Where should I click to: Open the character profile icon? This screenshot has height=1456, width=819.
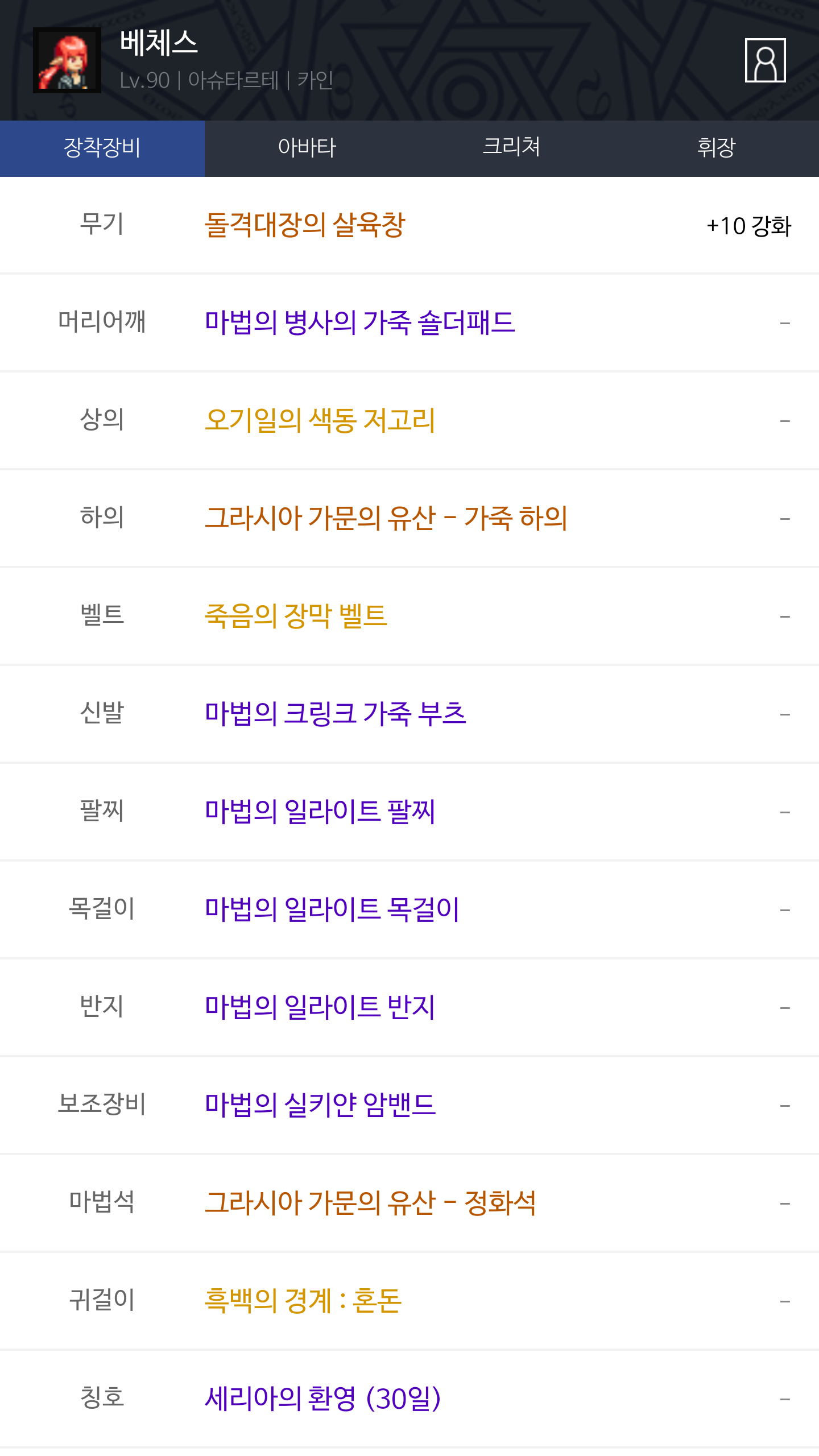[765, 60]
